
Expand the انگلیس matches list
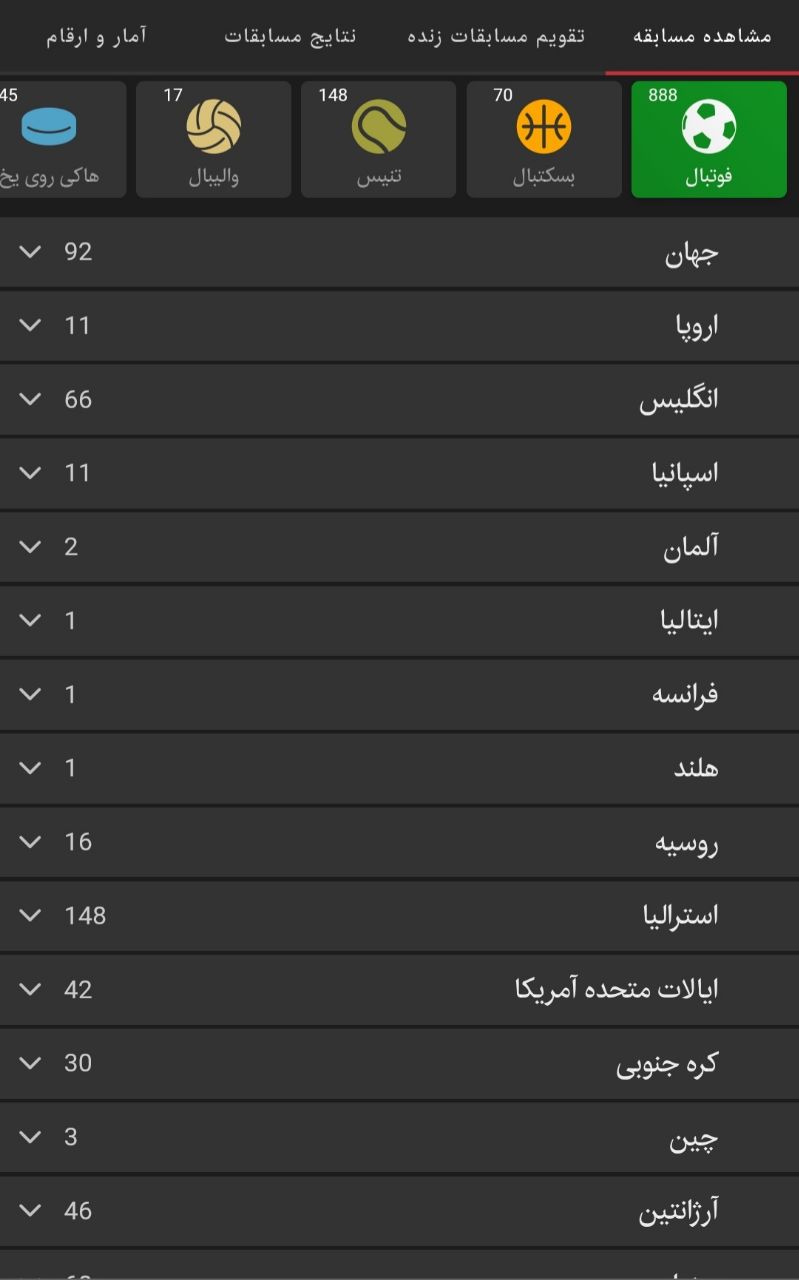coord(400,400)
